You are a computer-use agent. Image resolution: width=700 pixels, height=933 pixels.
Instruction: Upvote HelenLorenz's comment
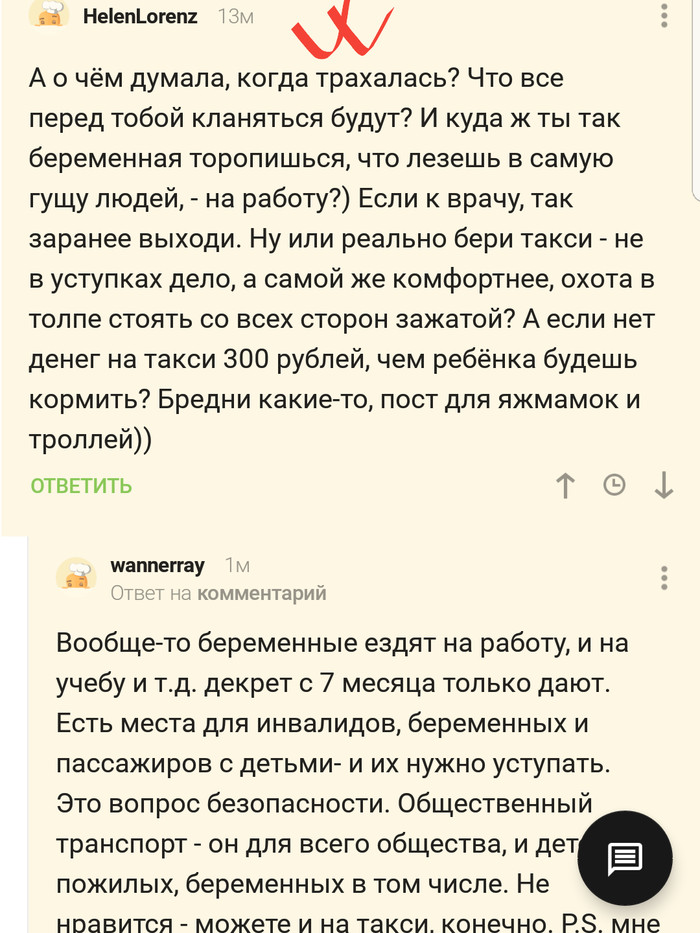565,486
